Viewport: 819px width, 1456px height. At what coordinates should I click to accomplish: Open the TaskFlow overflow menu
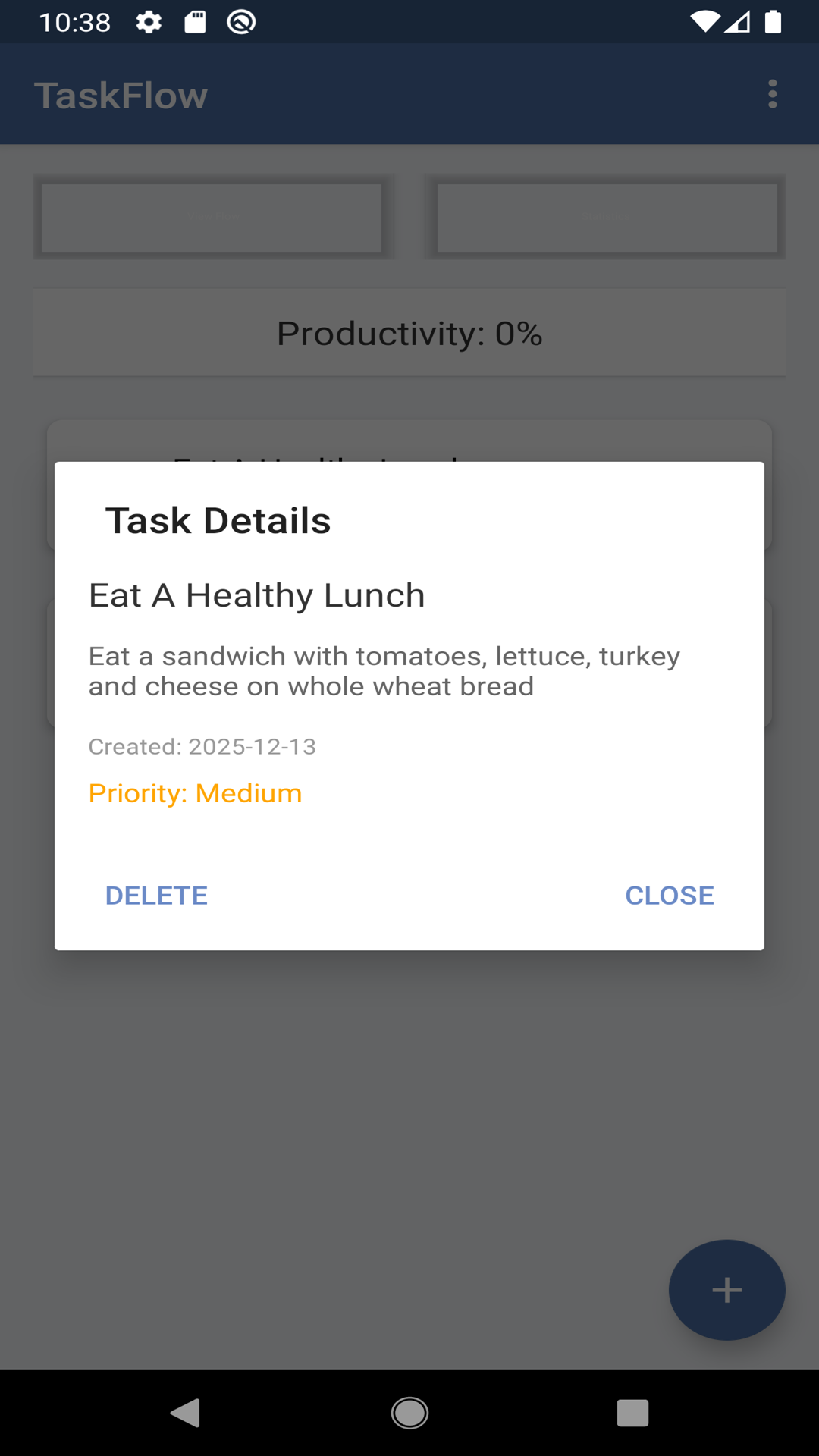(772, 95)
